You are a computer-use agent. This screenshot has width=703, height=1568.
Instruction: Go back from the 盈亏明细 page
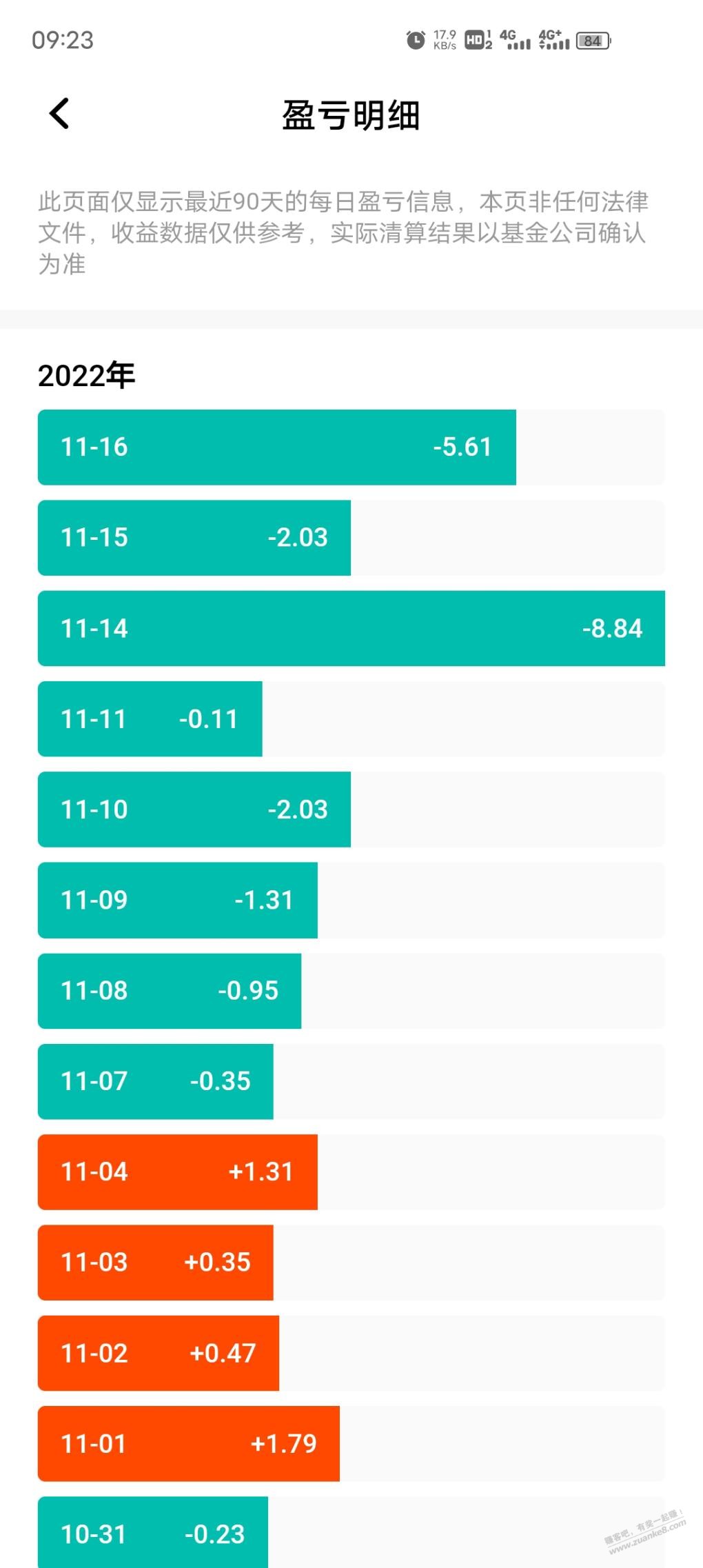(x=59, y=114)
